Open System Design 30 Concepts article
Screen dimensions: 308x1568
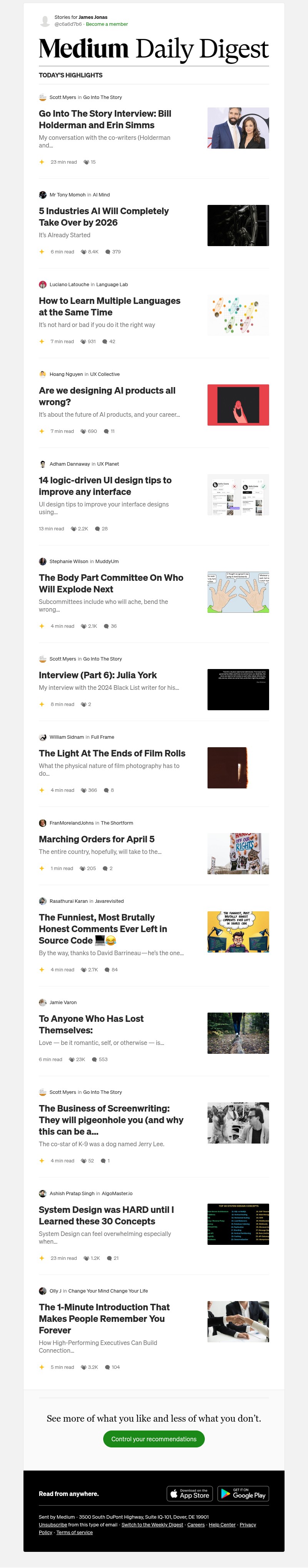[x=106, y=1215]
